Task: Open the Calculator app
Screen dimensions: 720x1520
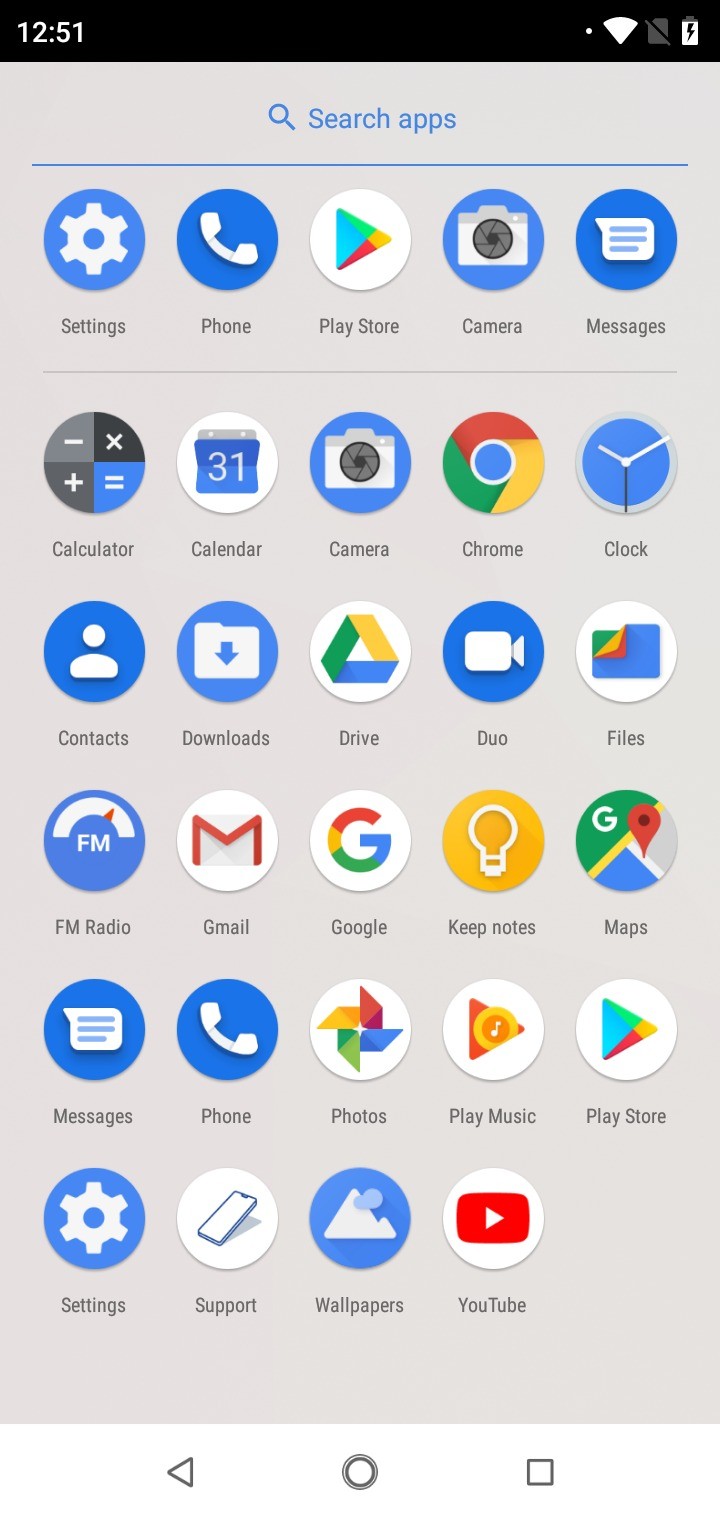Action: (x=94, y=463)
